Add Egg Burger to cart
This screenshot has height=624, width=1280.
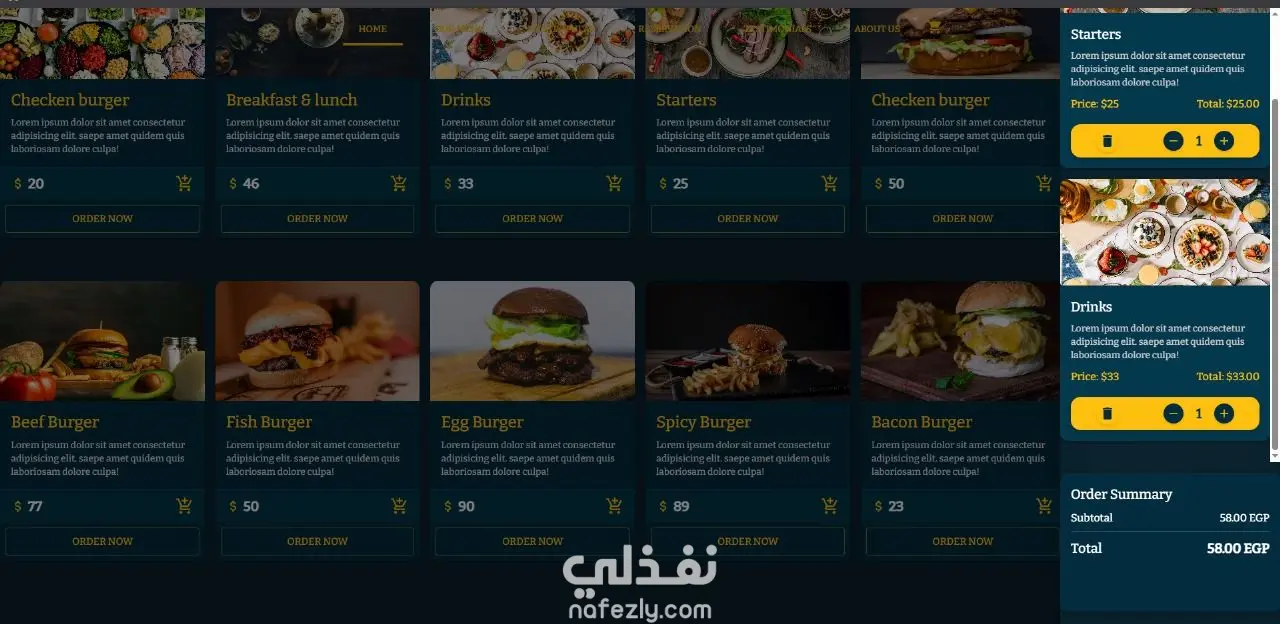click(x=614, y=506)
